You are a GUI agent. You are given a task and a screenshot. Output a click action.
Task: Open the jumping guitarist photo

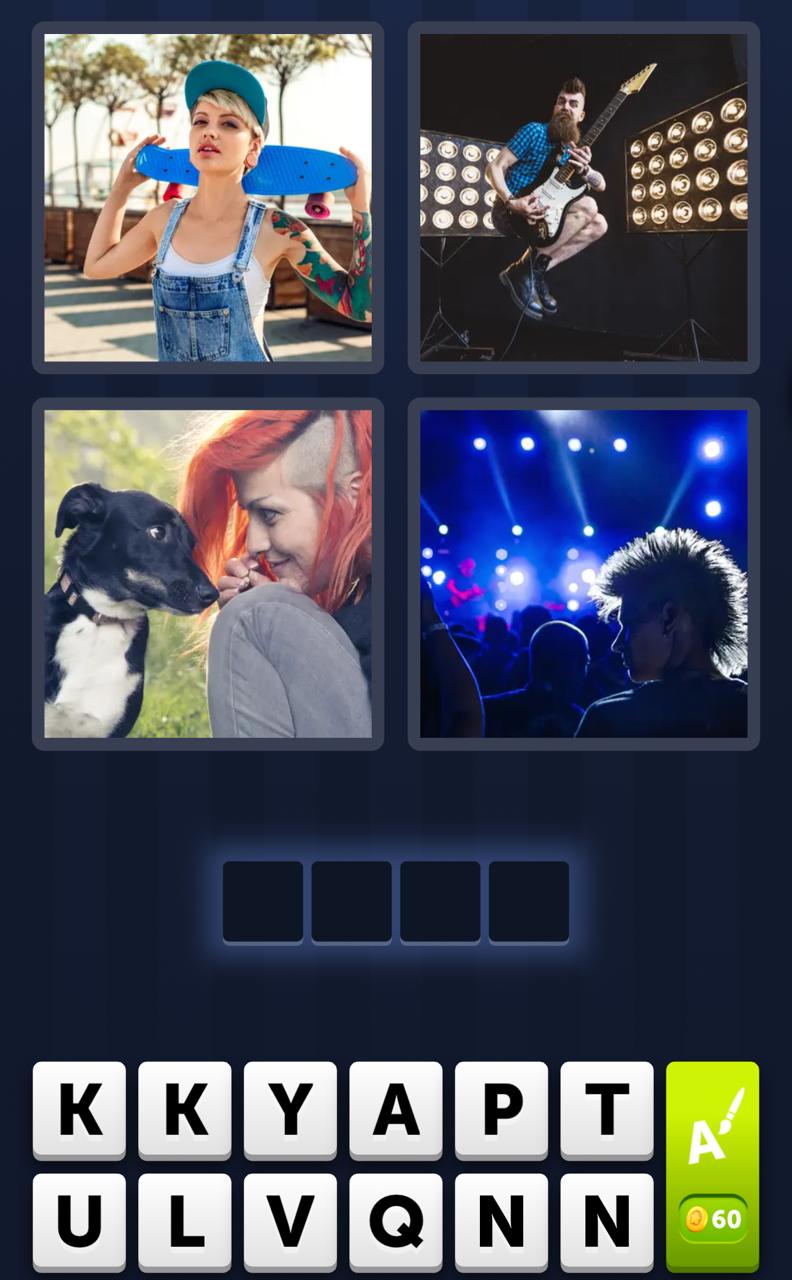coord(584,198)
